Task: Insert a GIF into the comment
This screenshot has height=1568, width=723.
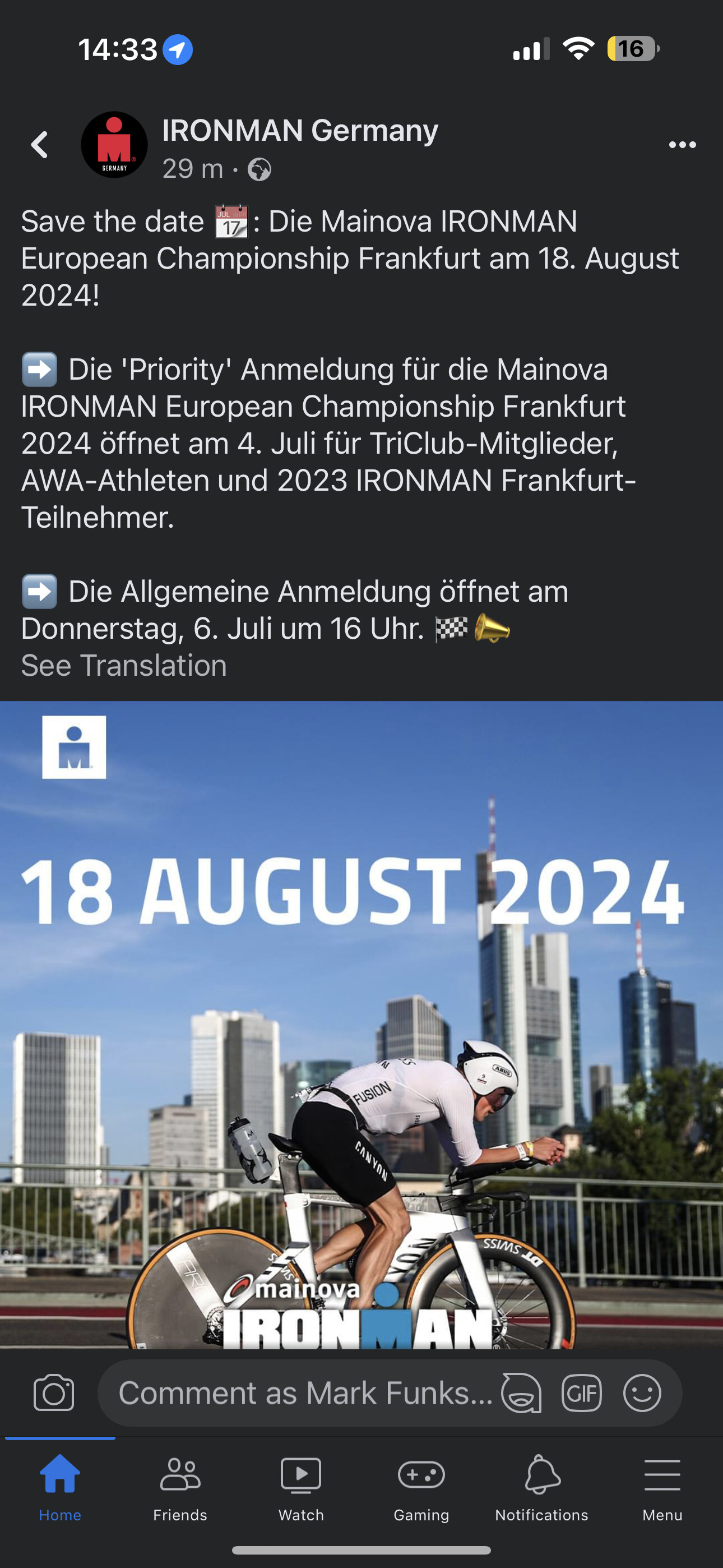Action: click(582, 1392)
